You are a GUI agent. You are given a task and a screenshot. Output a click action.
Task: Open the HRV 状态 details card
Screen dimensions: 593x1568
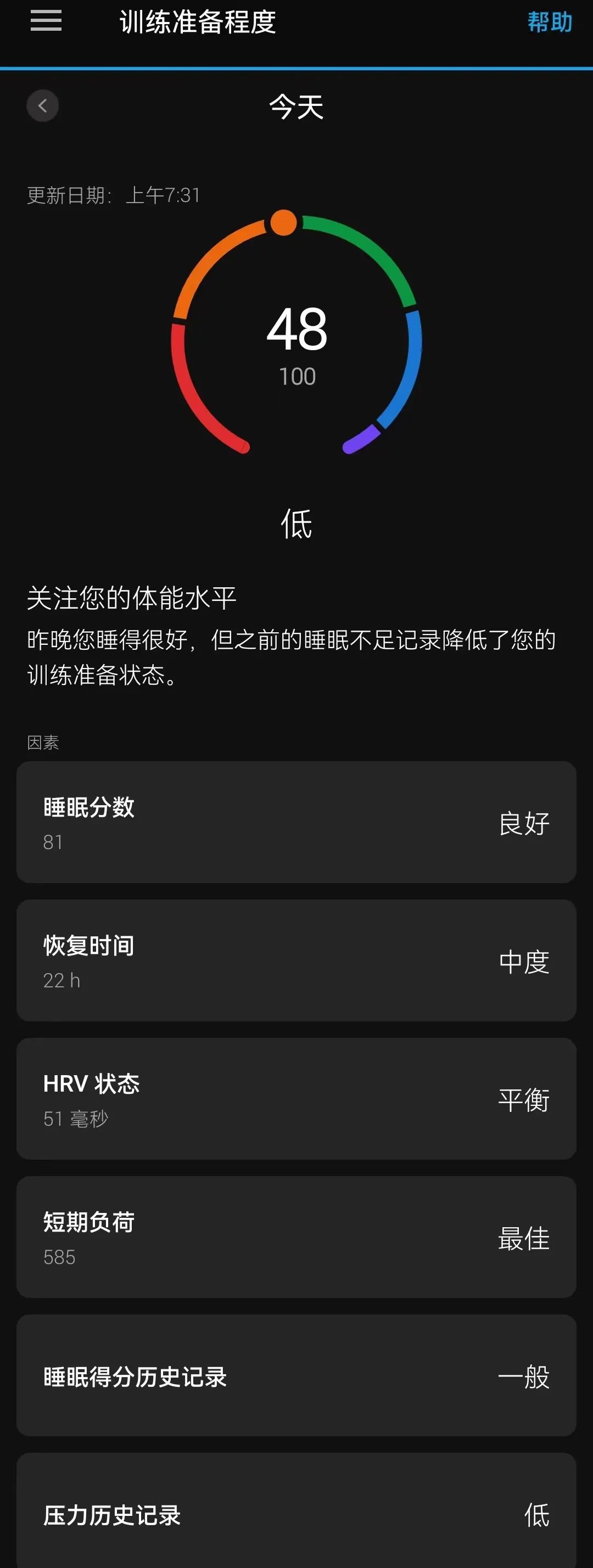[296, 1099]
